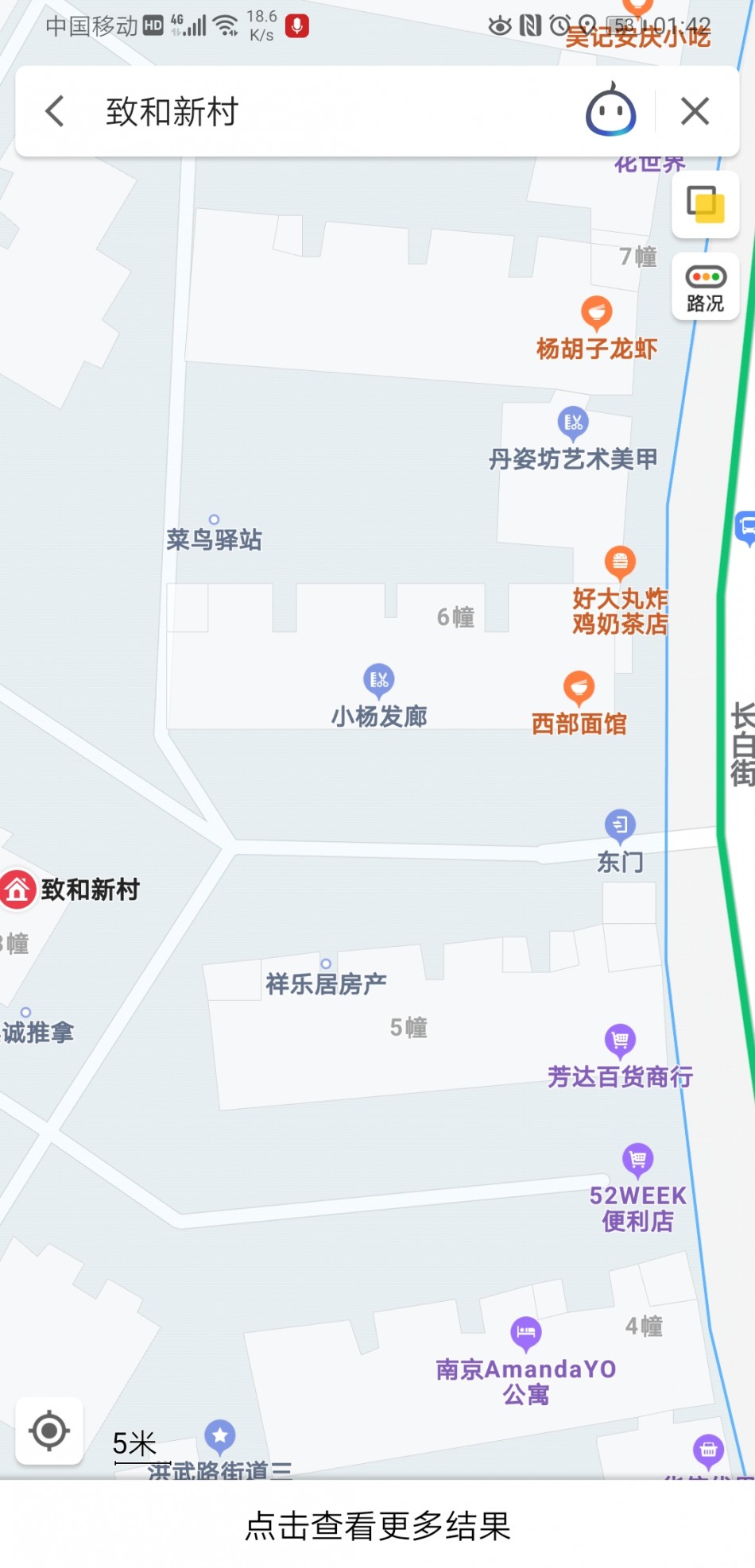Screen dimensions: 755x1568
Task: Open the 芳达百货商行 shop marker
Action: click(620, 1040)
